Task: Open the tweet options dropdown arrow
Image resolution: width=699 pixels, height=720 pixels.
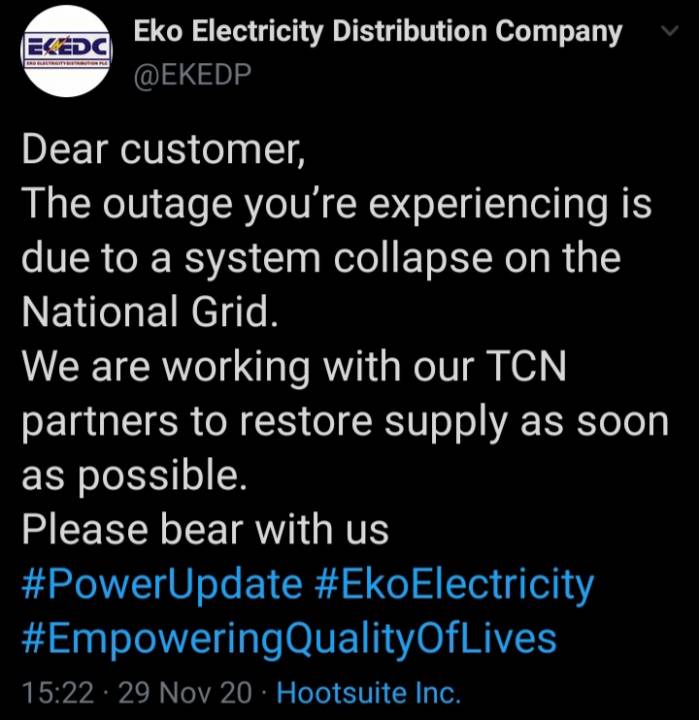Action: pos(670,33)
